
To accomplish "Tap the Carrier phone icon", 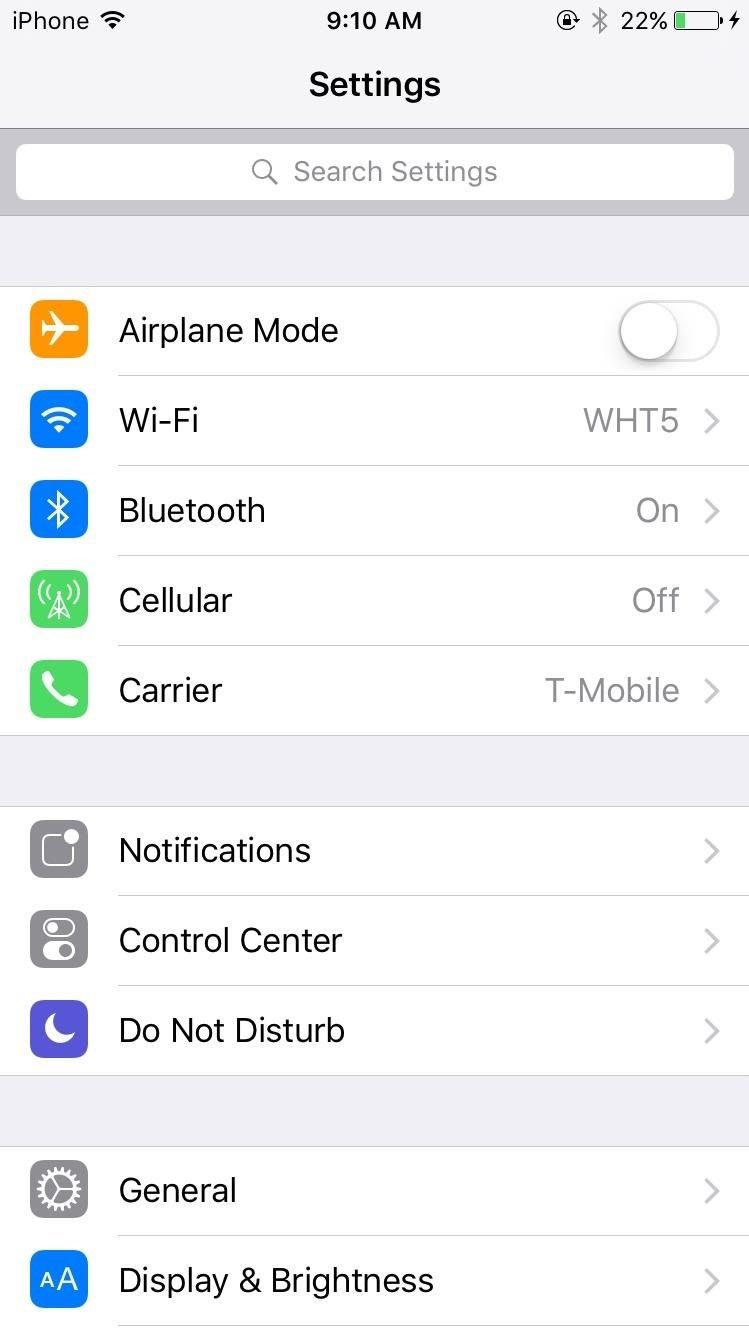I will click(58, 690).
